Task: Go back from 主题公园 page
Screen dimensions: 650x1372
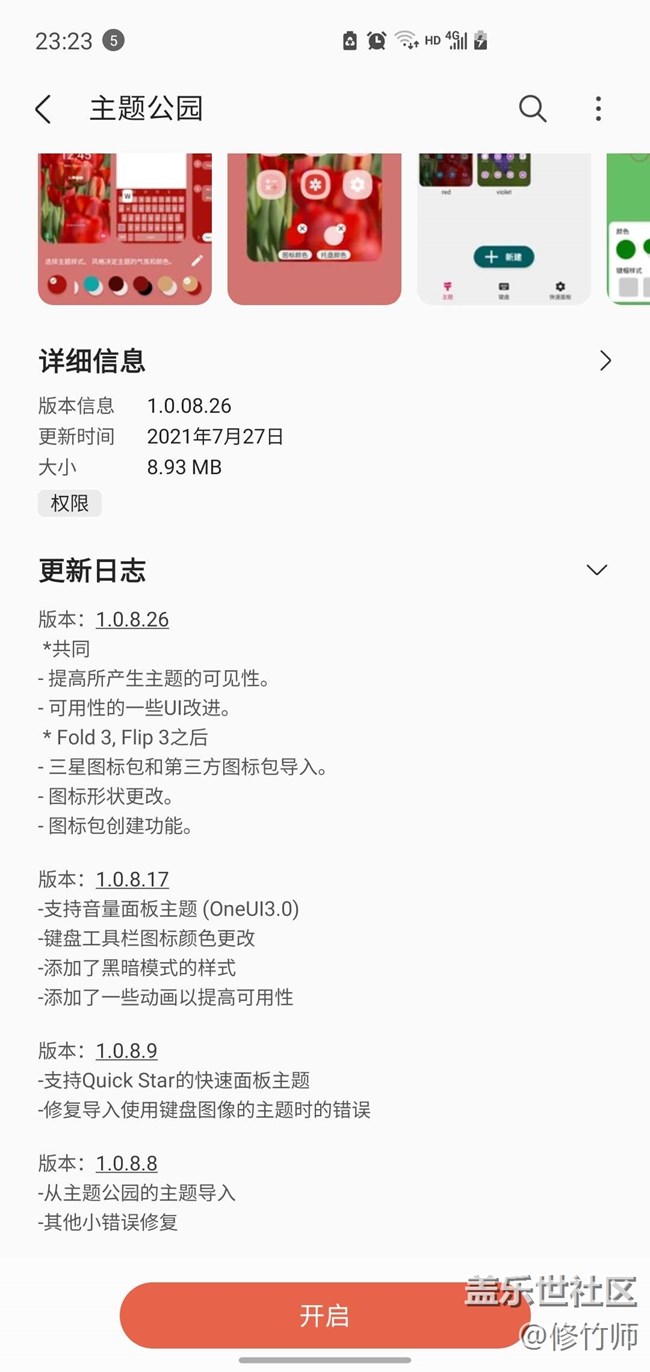Action: (x=43, y=109)
